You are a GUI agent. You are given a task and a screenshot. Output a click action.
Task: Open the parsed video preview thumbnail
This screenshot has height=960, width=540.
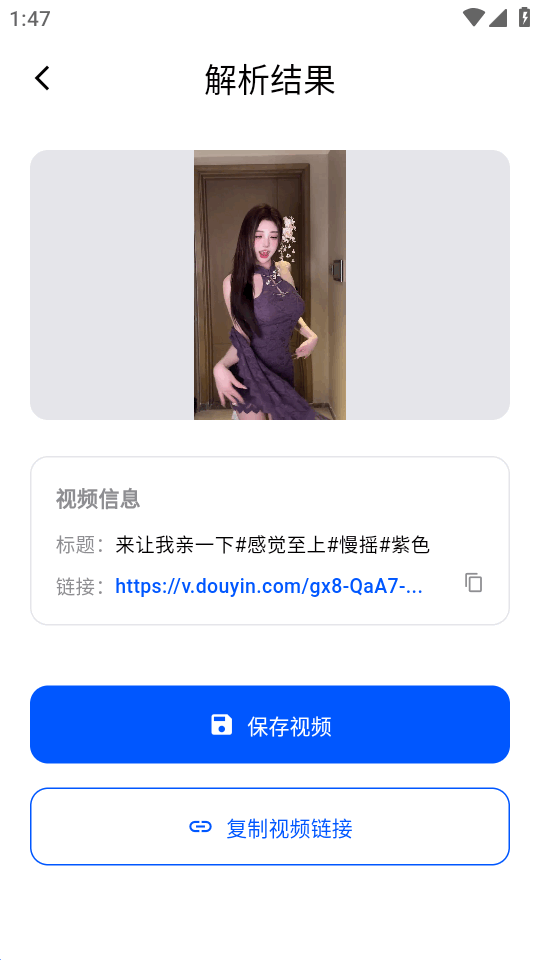[x=270, y=285]
